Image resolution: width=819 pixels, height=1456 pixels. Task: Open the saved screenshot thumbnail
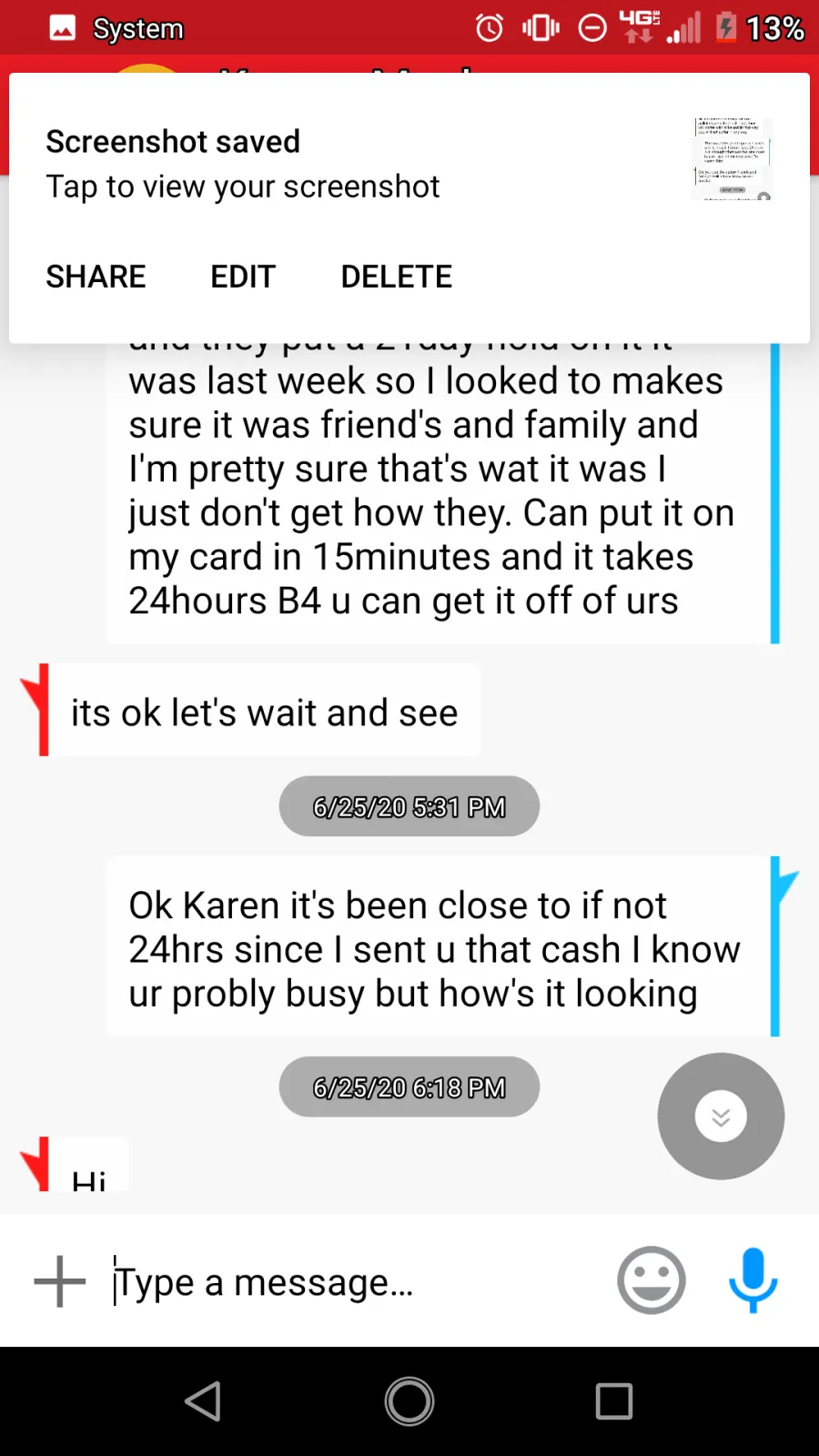[x=733, y=159]
